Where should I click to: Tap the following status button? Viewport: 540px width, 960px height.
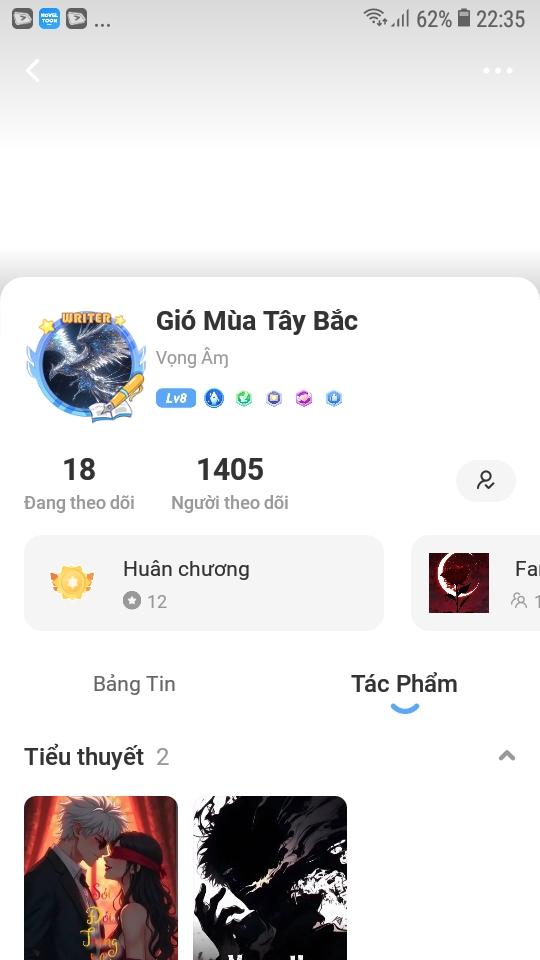click(486, 481)
